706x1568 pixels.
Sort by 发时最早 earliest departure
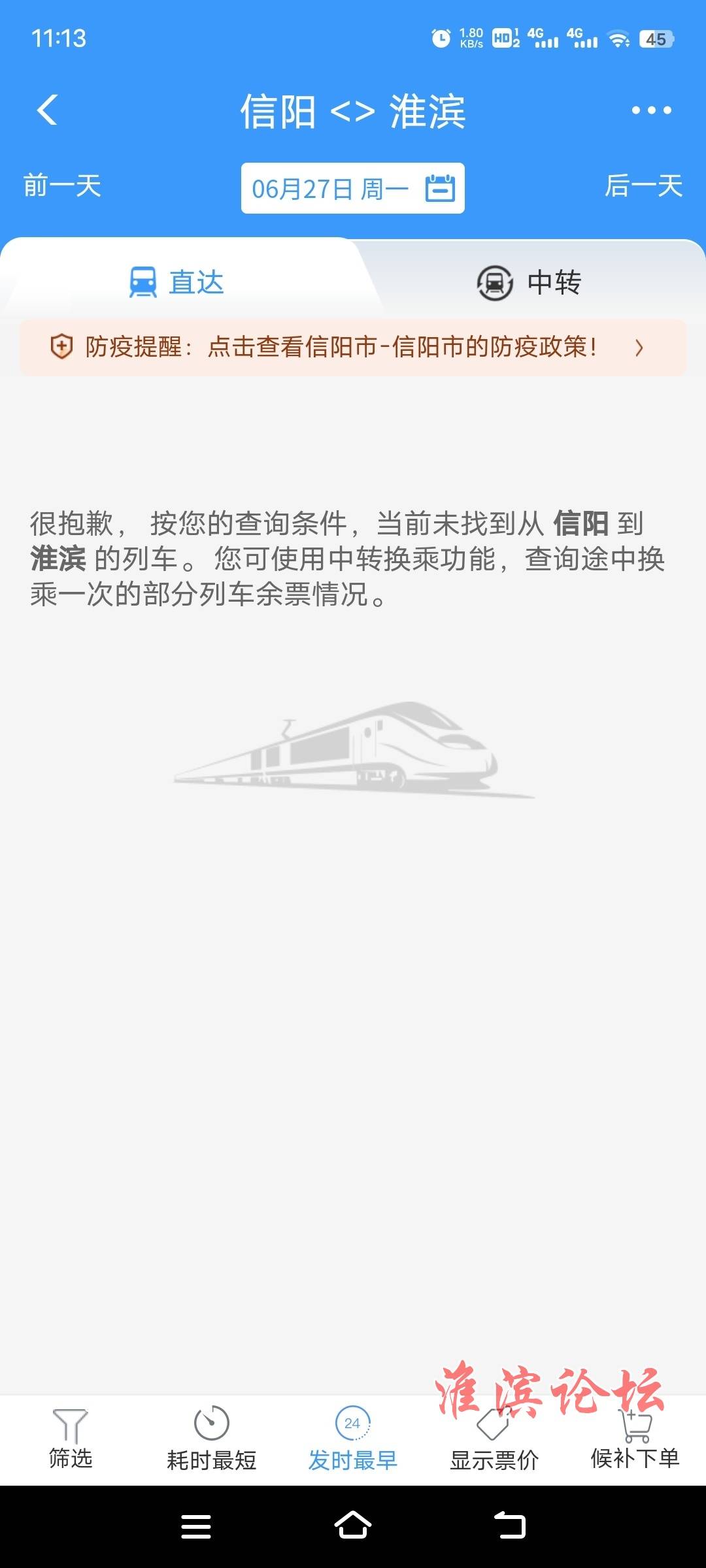coord(353,1438)
